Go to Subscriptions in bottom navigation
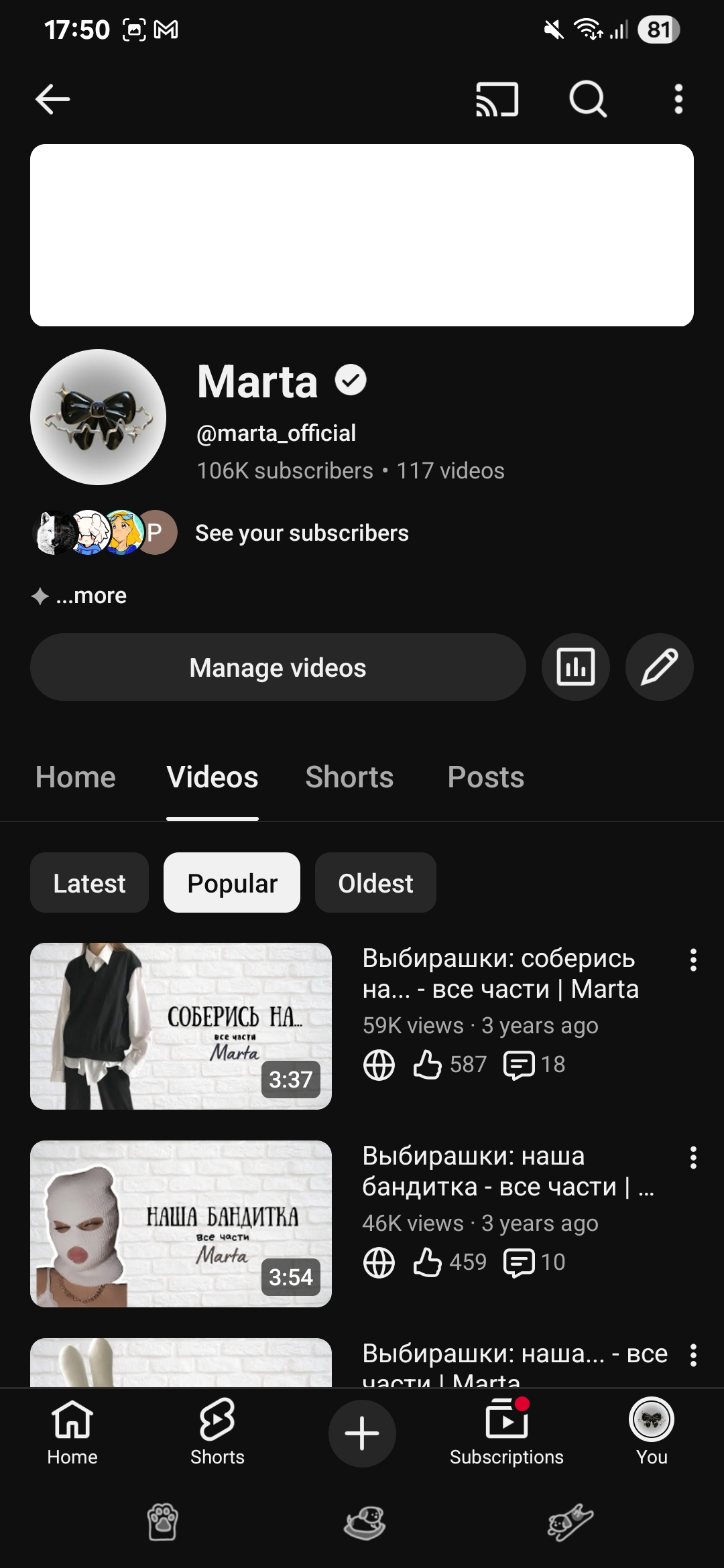Screen dimensions: 724x1568 coord(506,1433)
